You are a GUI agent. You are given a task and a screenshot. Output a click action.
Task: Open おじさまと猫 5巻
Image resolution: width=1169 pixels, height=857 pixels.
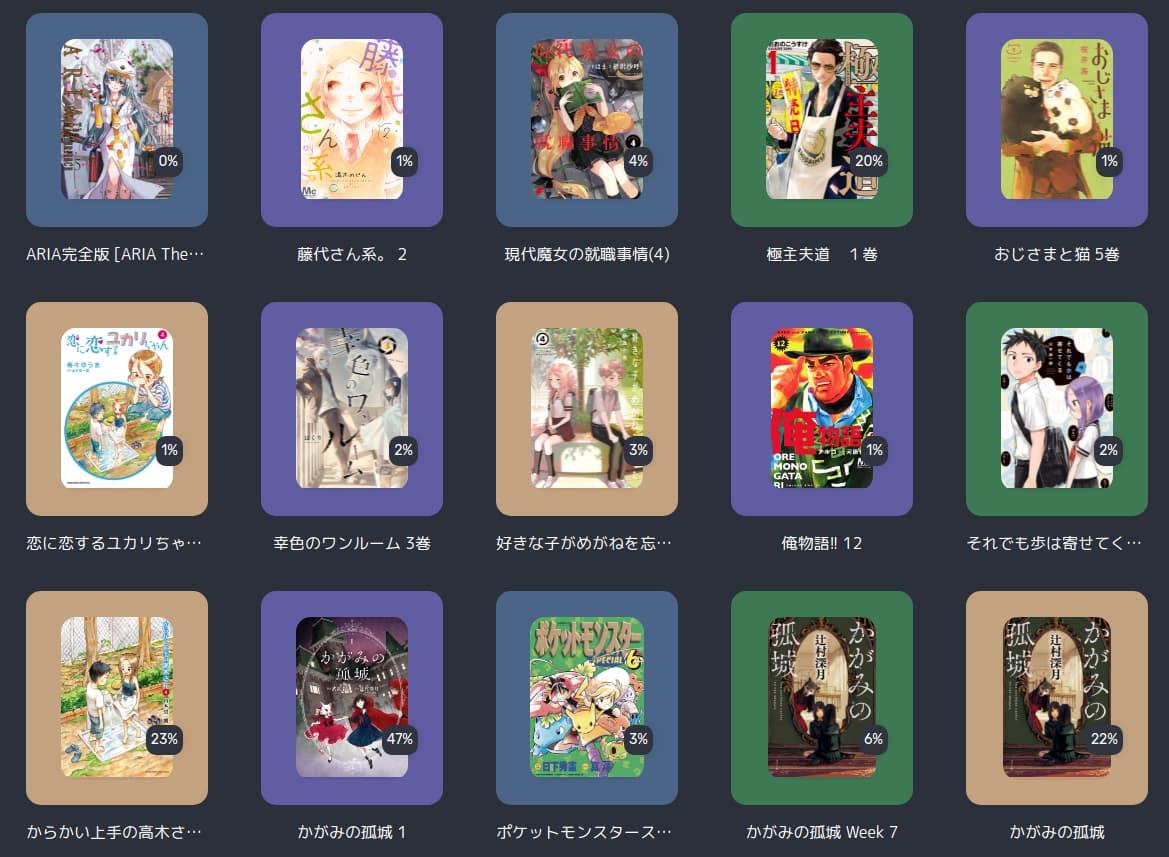tap(1056, 119)
